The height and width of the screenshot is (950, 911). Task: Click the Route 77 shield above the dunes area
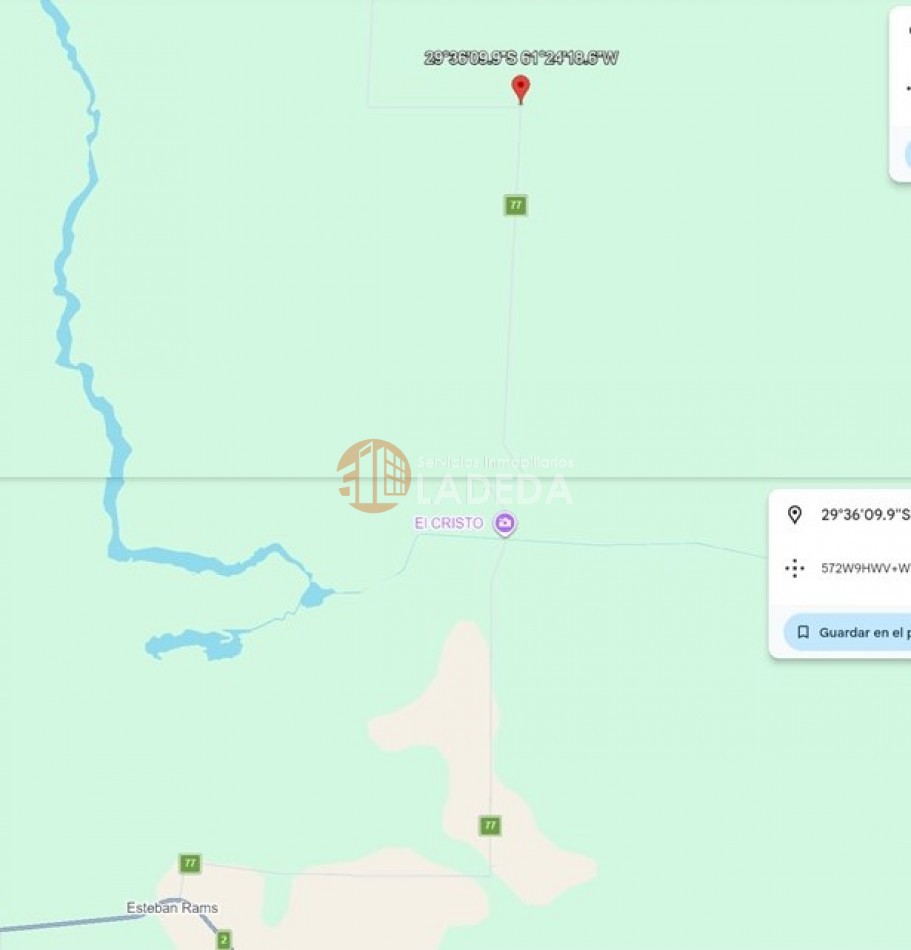(x=489, y=824)
